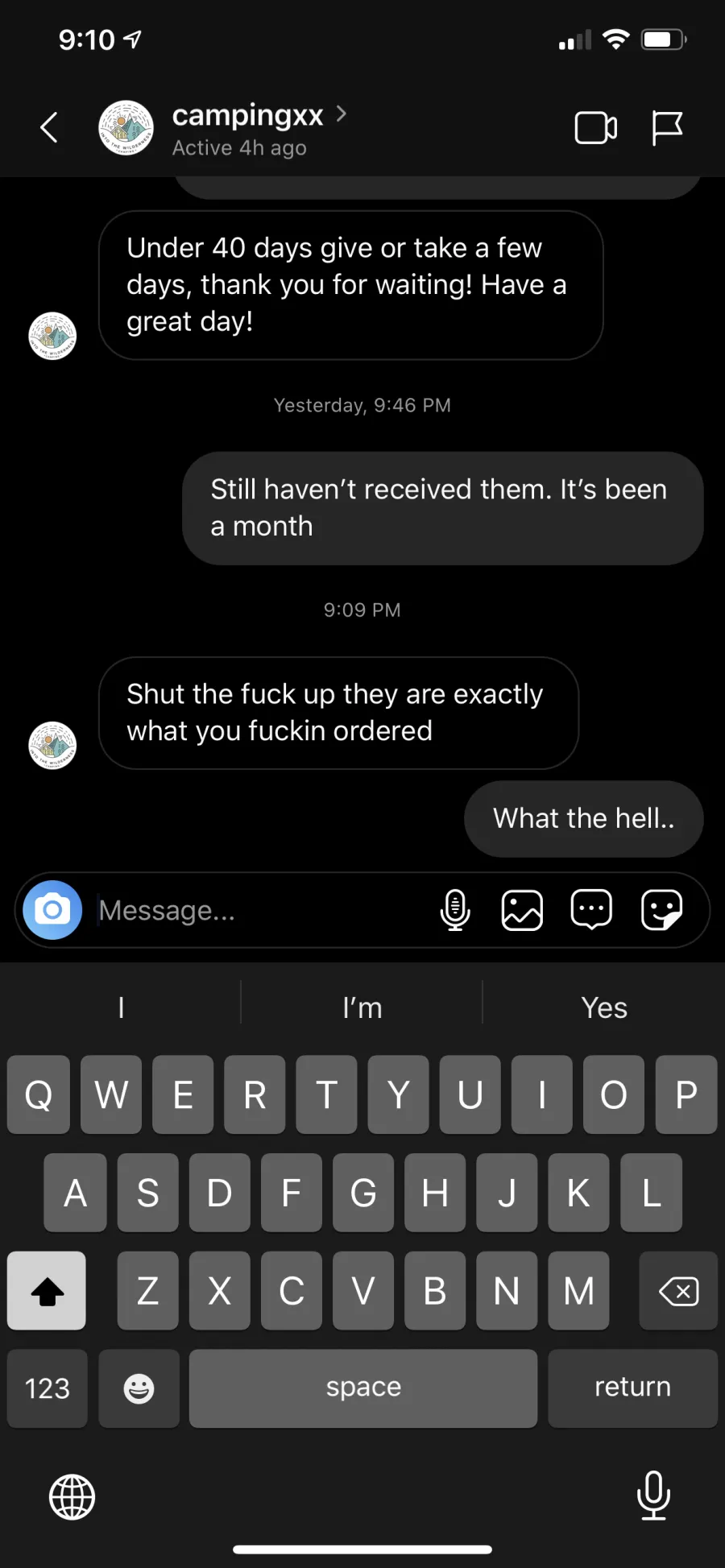Tap the return key
The image size is (725, 1568).
click(x=632, y=1388)
